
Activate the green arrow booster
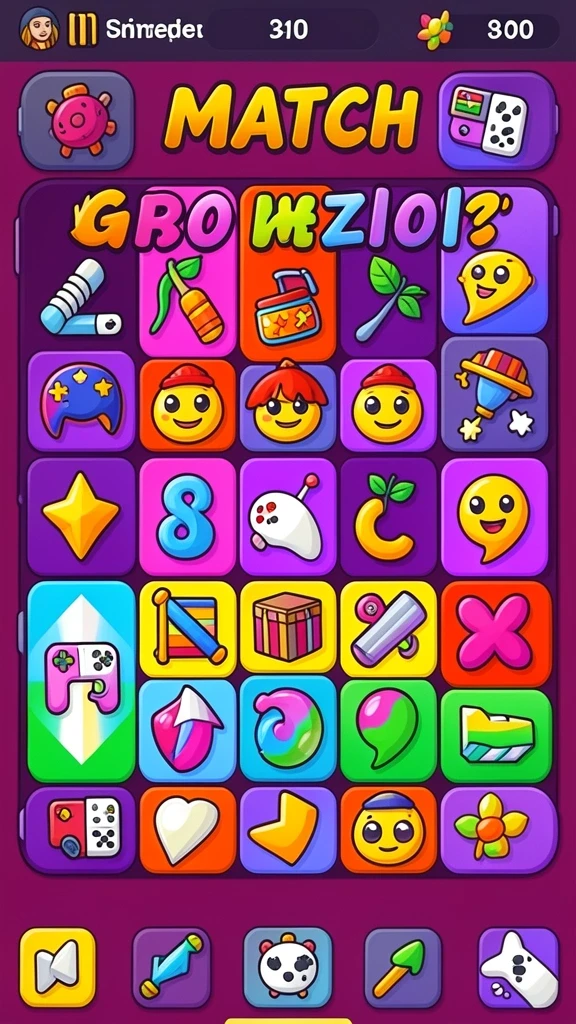(x=402, y=968)
